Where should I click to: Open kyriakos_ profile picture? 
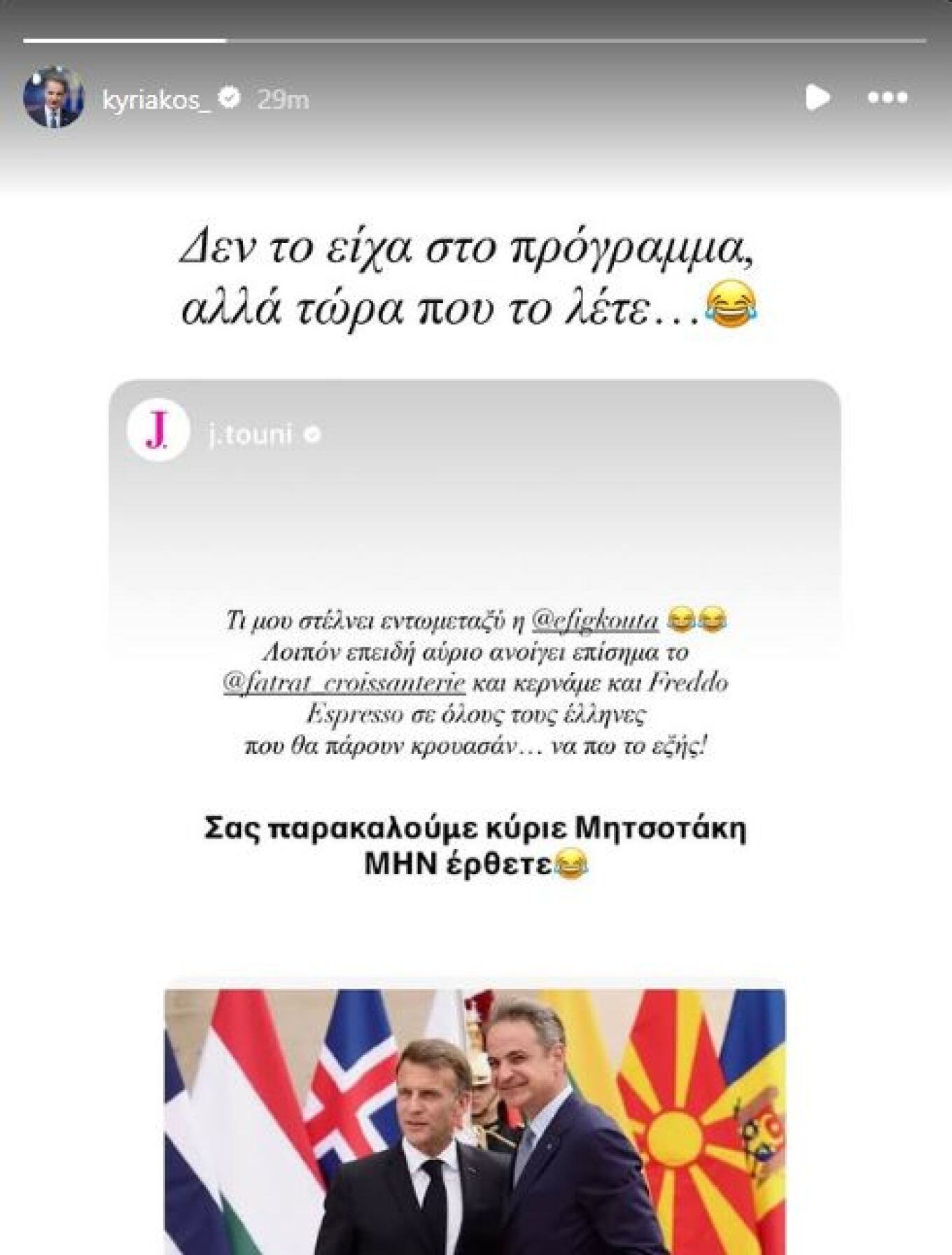[54, 97]
